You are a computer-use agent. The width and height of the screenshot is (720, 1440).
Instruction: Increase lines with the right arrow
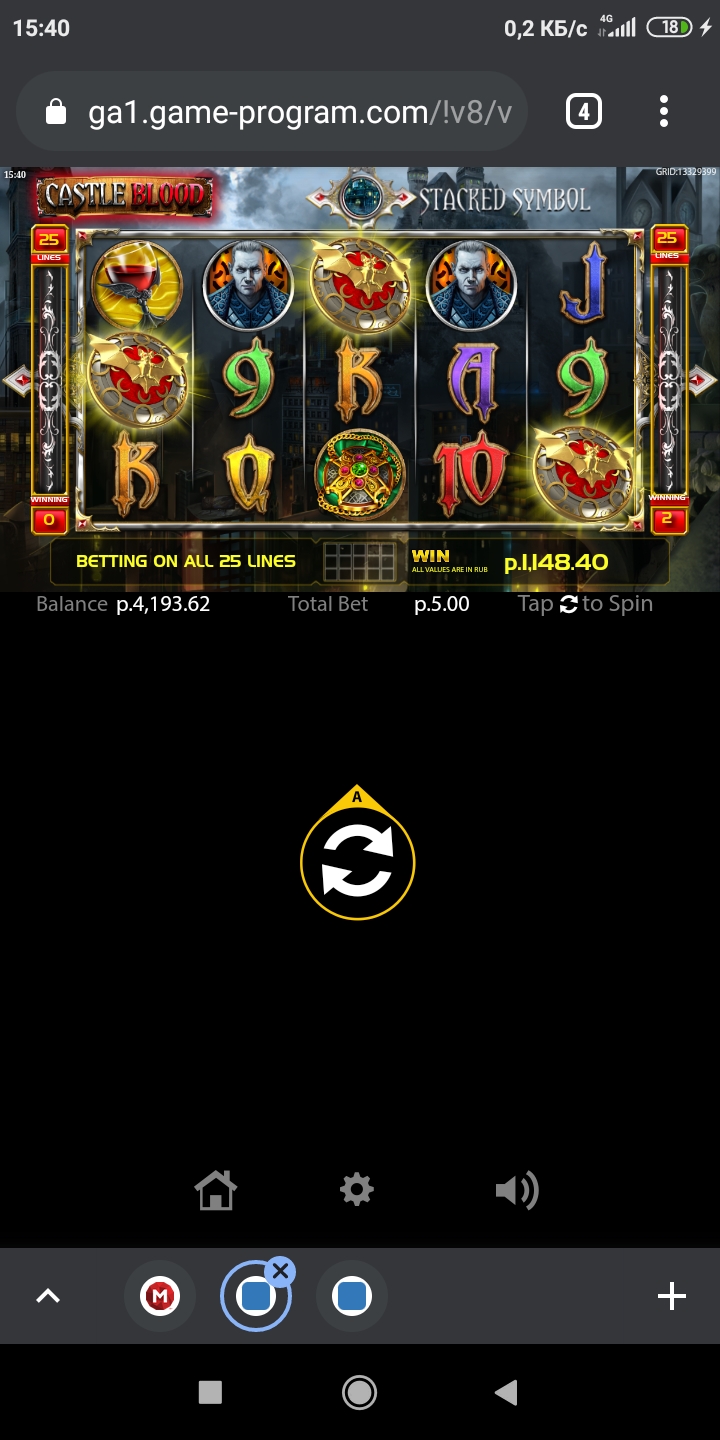coord(704,380)
